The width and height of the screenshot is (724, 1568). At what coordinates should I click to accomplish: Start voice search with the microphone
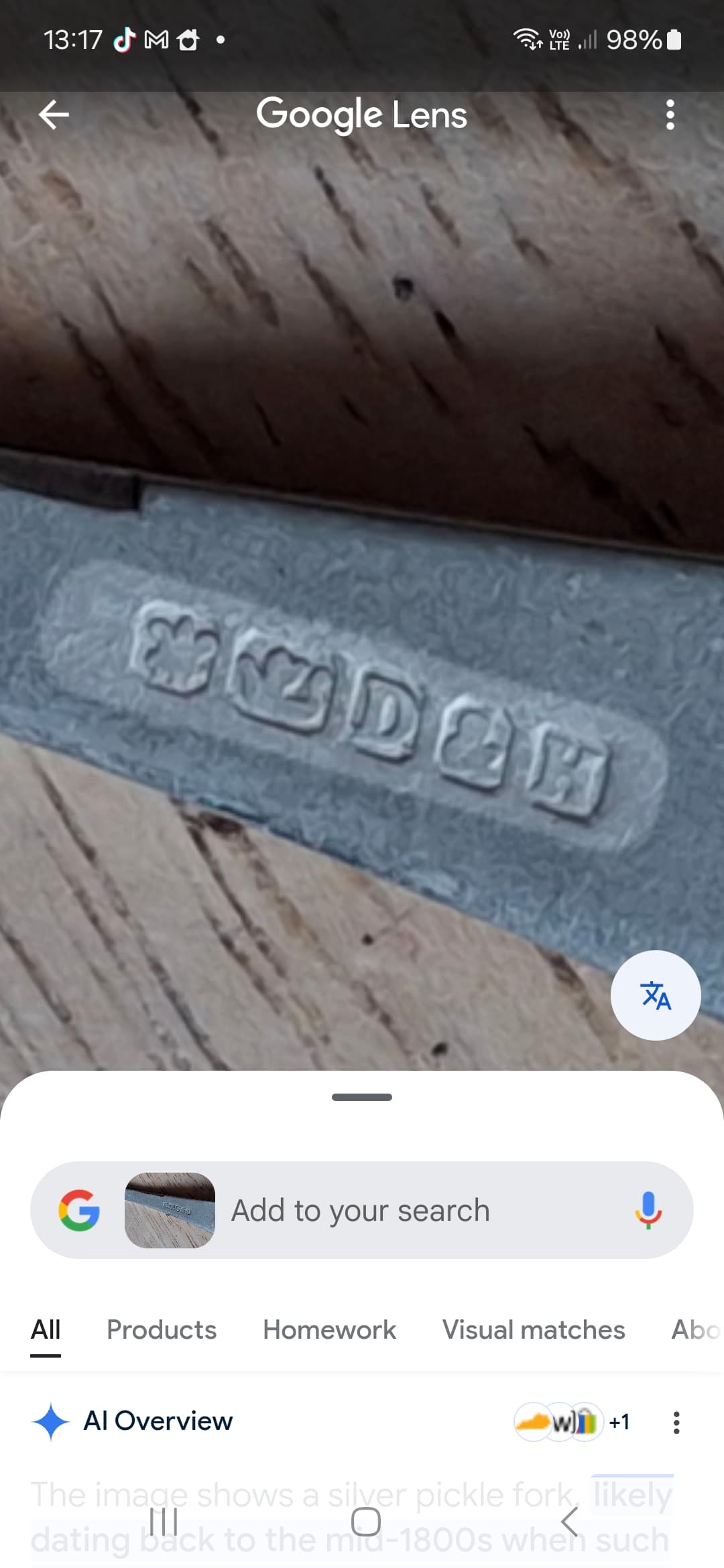pyautogui.click(x=648, y=1210)
